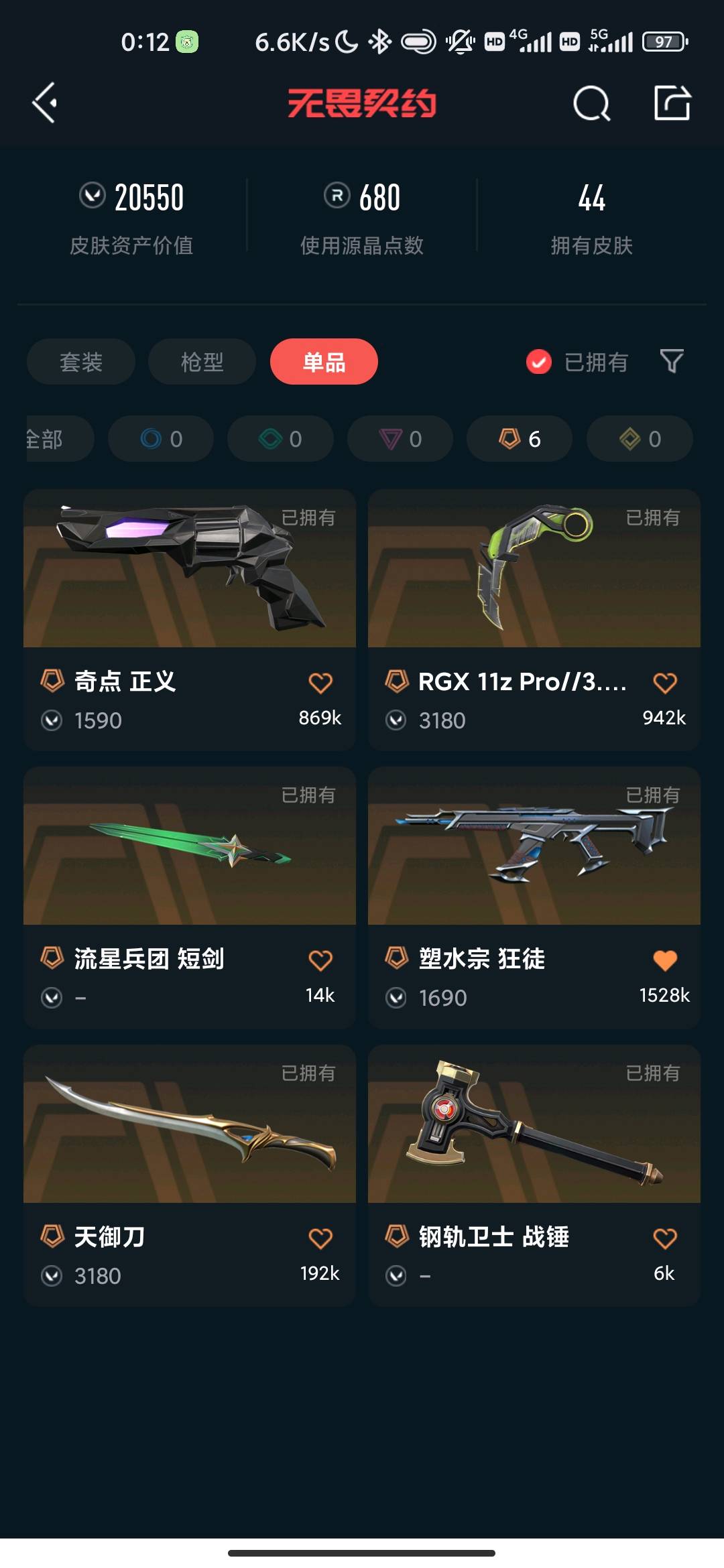724x1568 pixels.
Task: Select the 全部 rarity chip
Action: pyautogui.click(x=54, y=439)
